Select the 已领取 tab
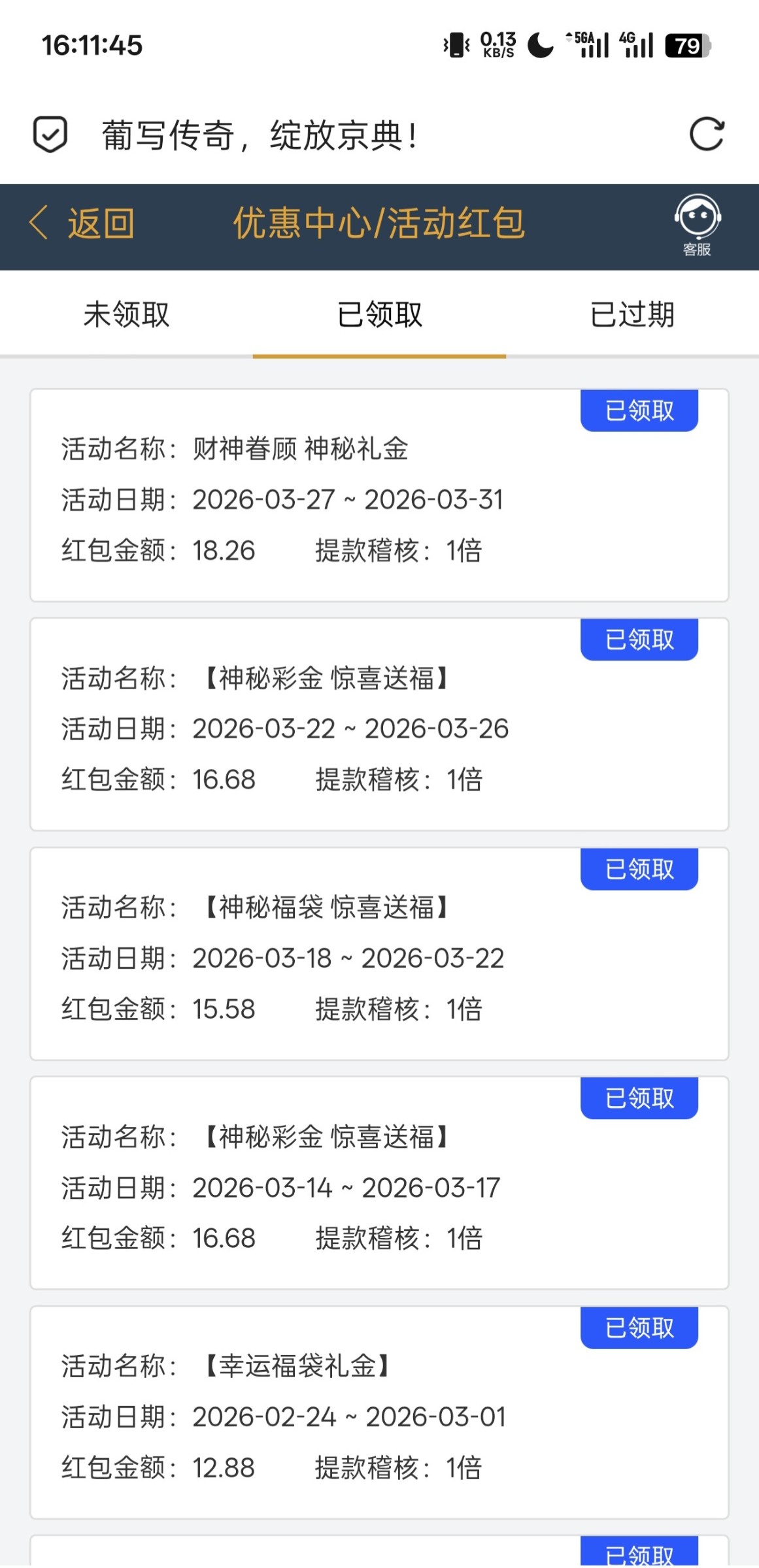Viewport: 759px width, 1568px height. [x=379, y=314]
